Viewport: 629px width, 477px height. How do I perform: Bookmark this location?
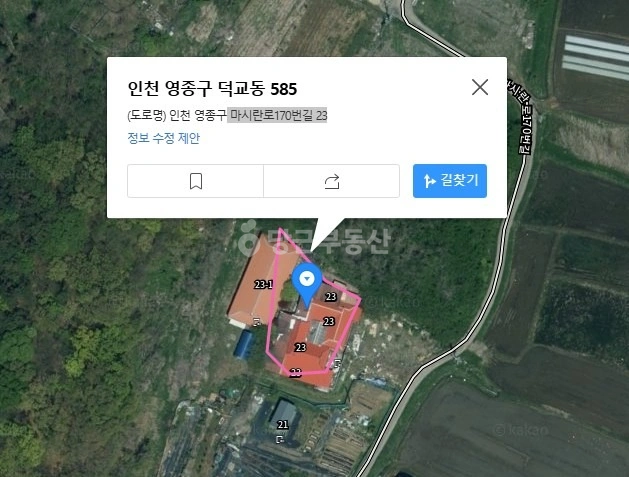tap(195, 181)
